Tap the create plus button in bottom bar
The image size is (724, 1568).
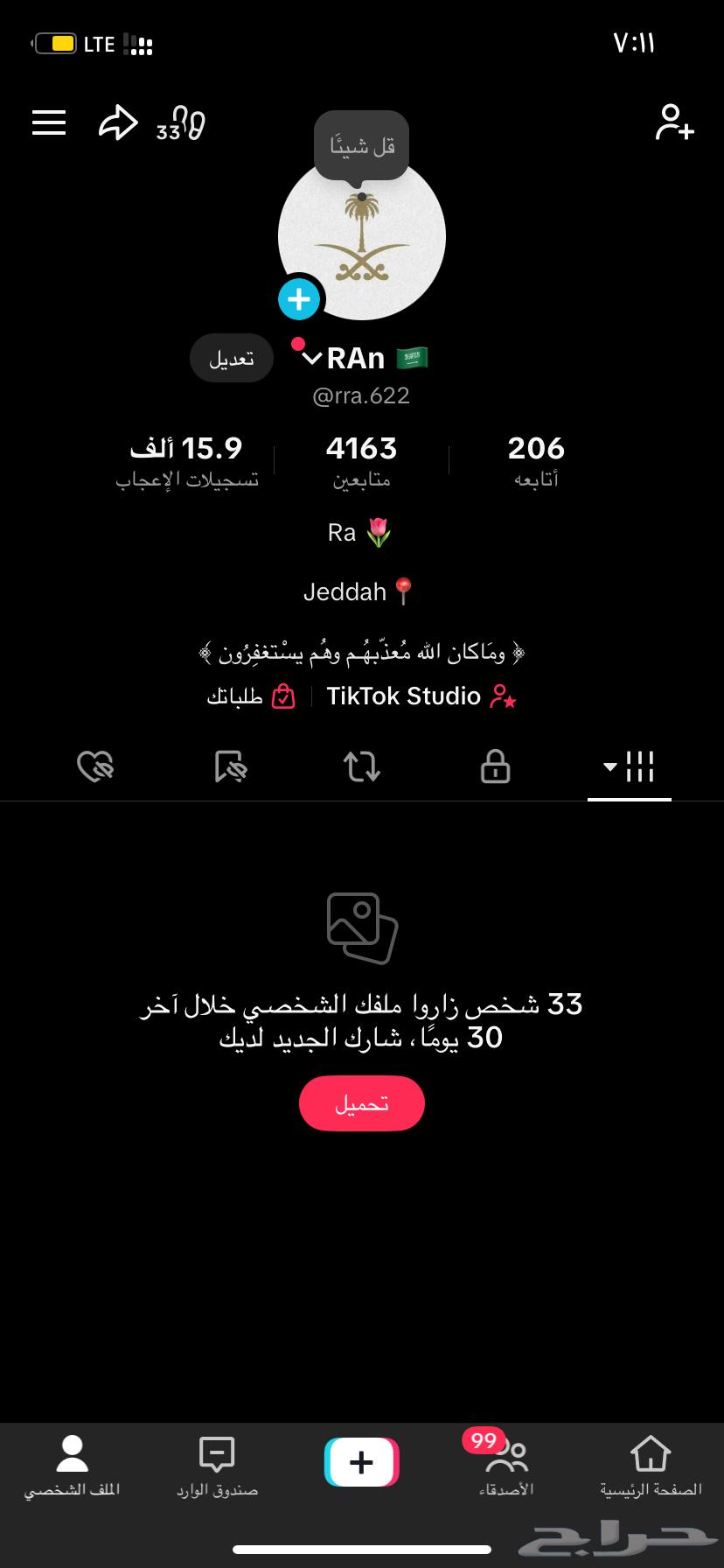361,1459
